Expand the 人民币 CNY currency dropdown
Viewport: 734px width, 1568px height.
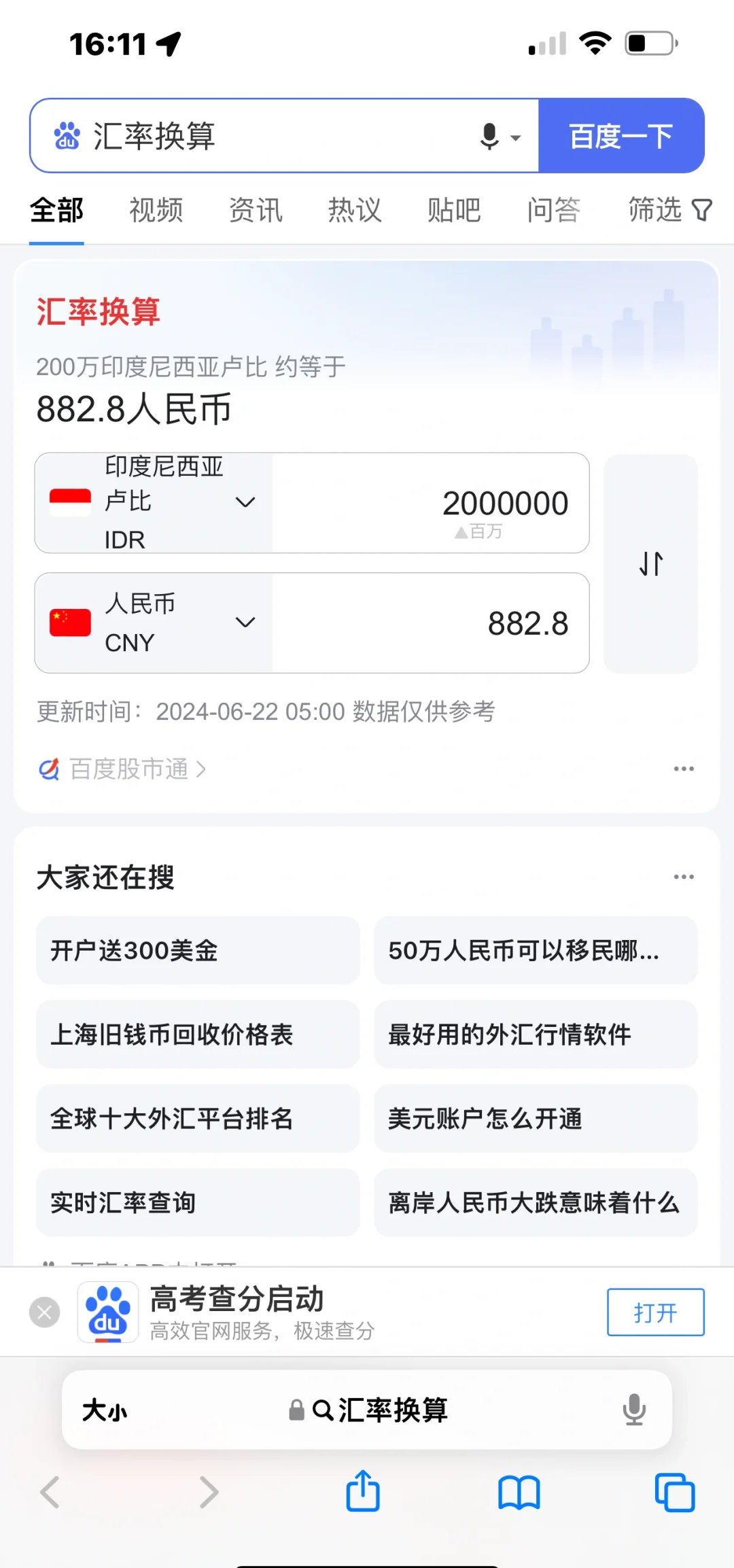pos(244,623)
